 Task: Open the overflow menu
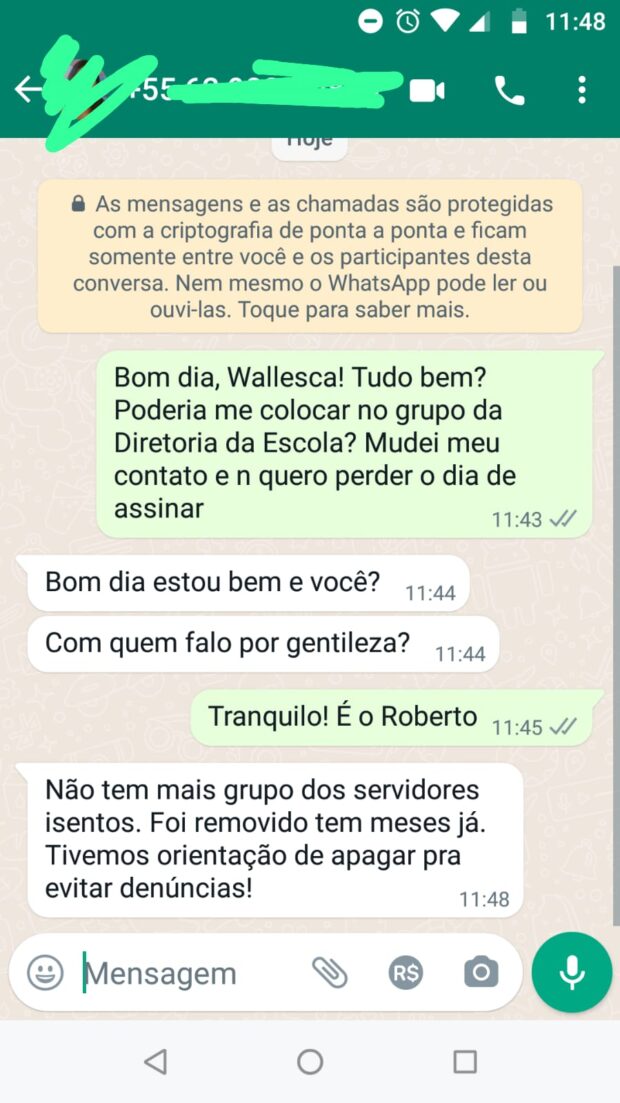(582, 91)
